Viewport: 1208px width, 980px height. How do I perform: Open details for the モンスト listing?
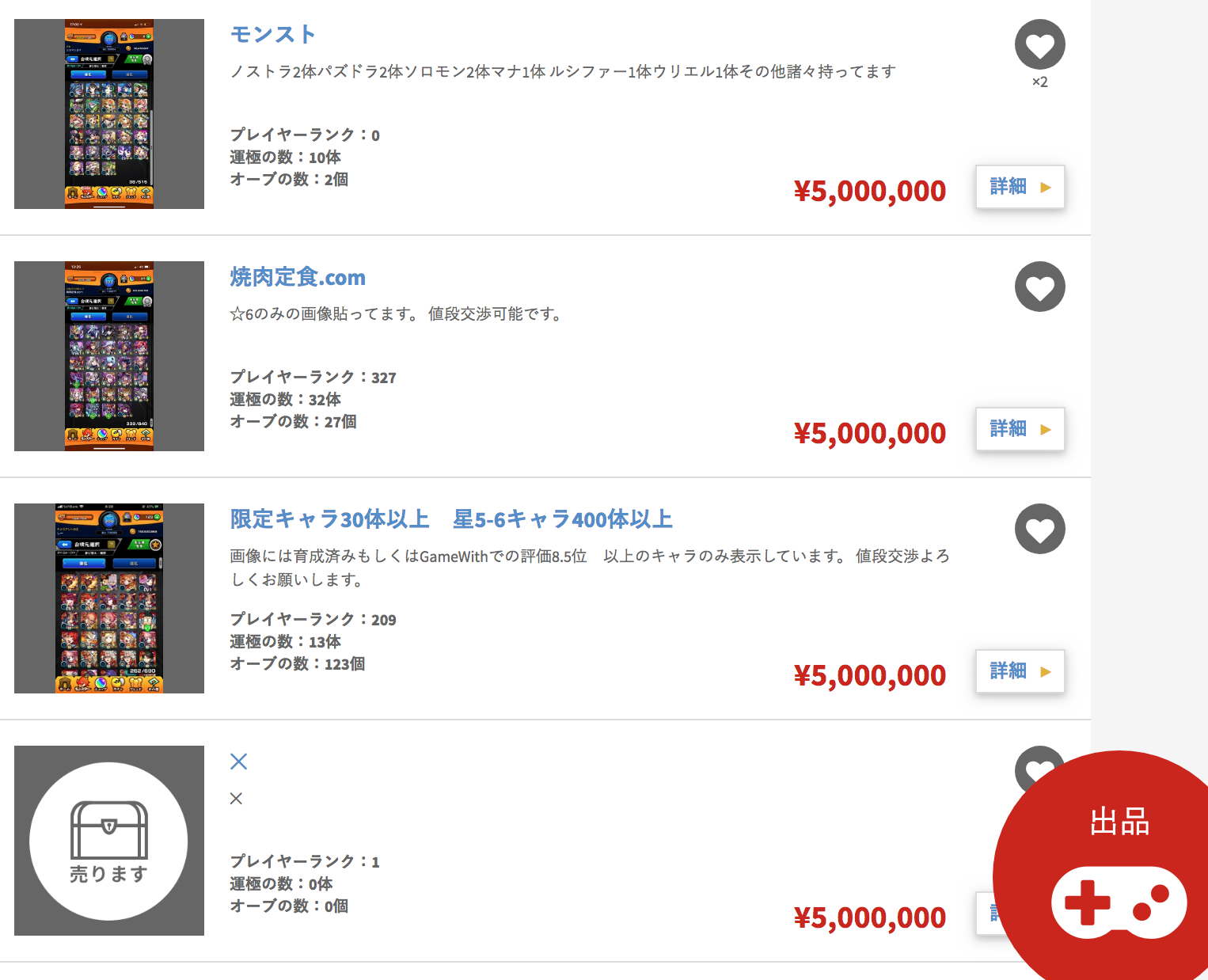[1020, 187]
